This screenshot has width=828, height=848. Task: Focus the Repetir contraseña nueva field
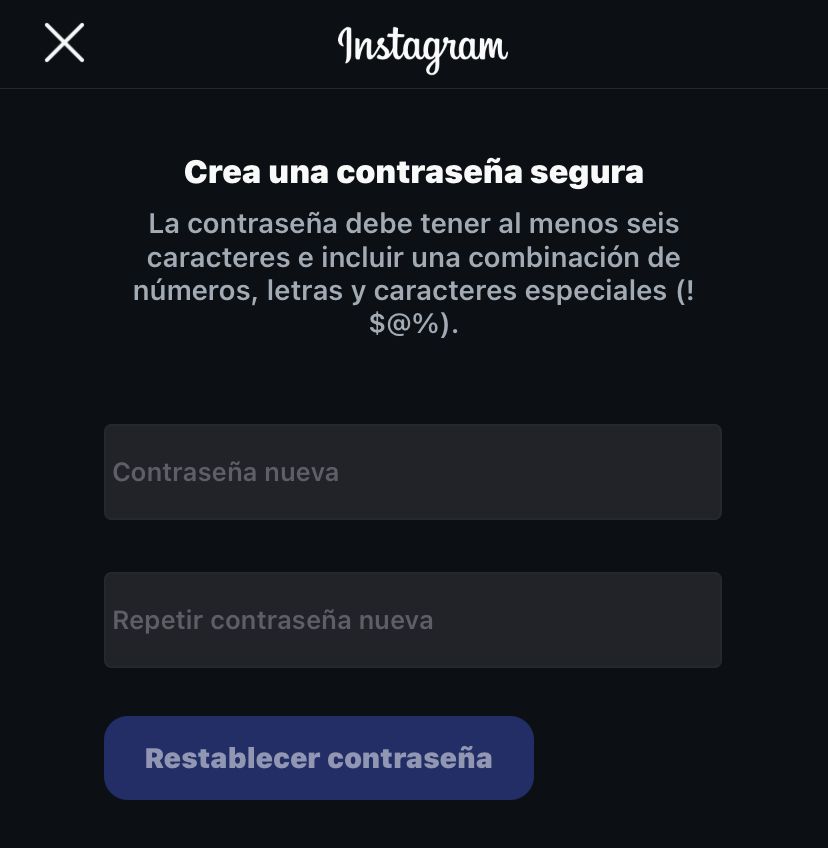(412, 620)
